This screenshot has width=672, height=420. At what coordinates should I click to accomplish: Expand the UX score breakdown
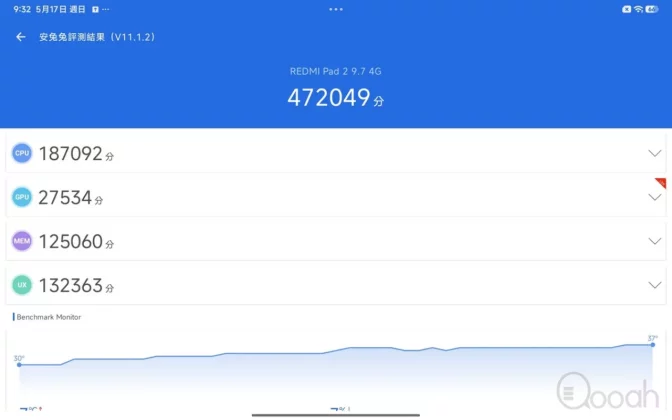pos(654,285)
